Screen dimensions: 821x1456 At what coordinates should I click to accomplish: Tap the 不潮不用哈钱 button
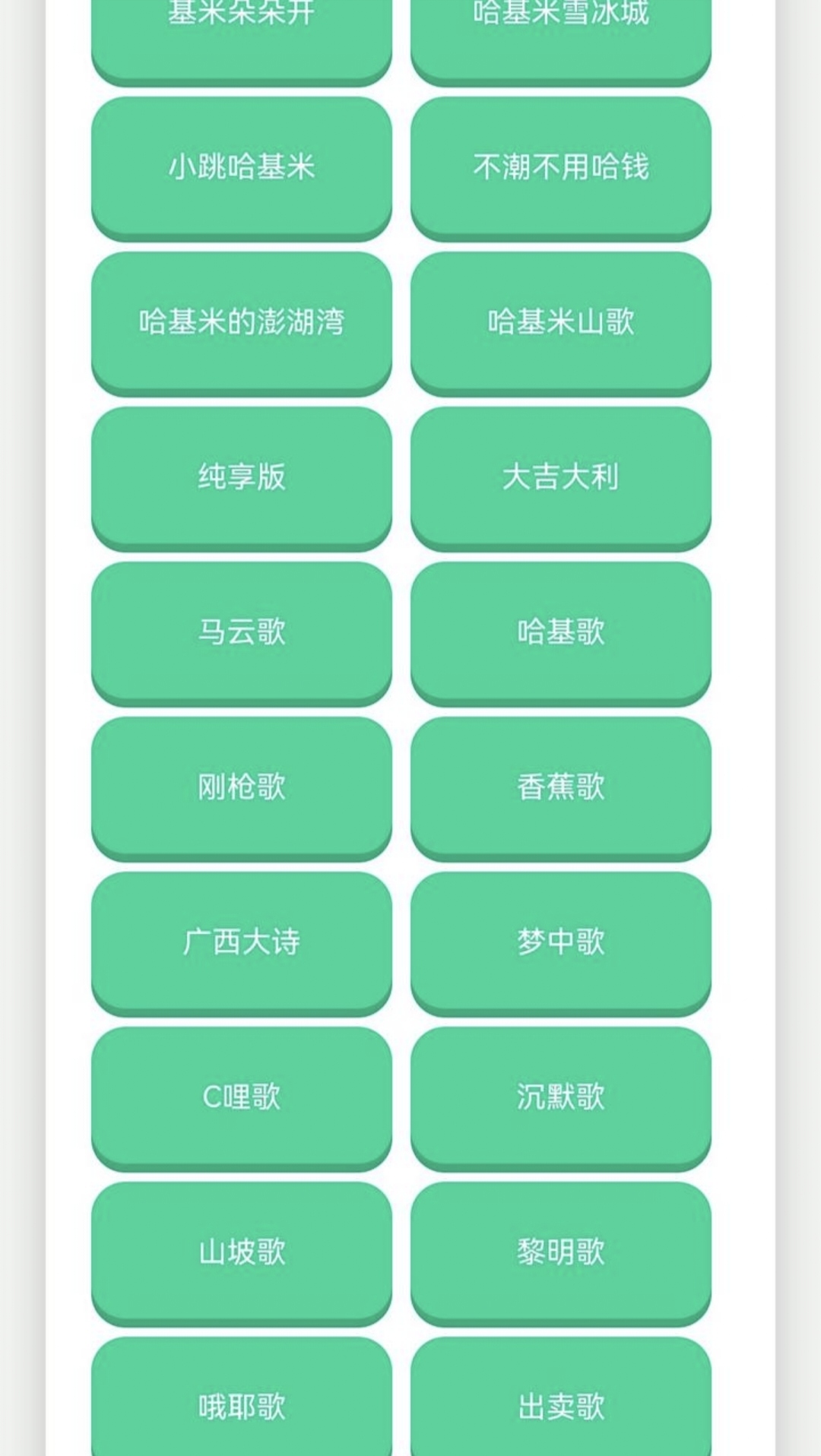tap(560, 166)
